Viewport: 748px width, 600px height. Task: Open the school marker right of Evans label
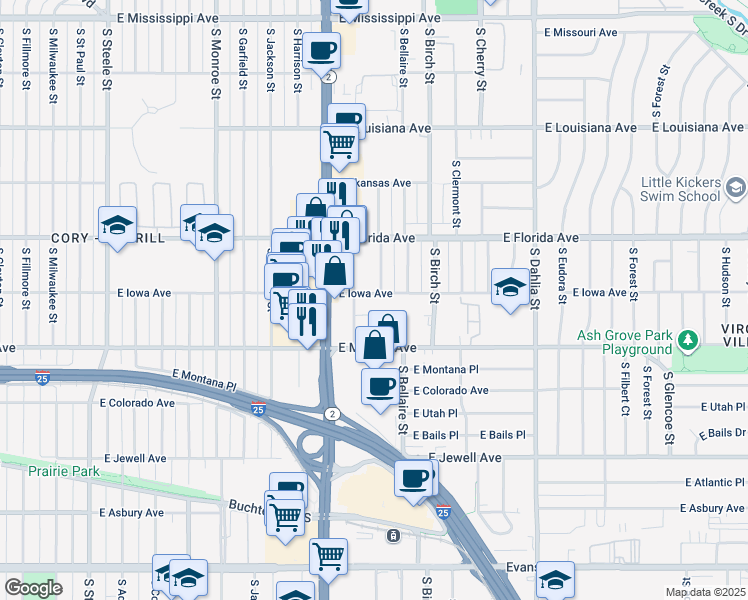555,580
